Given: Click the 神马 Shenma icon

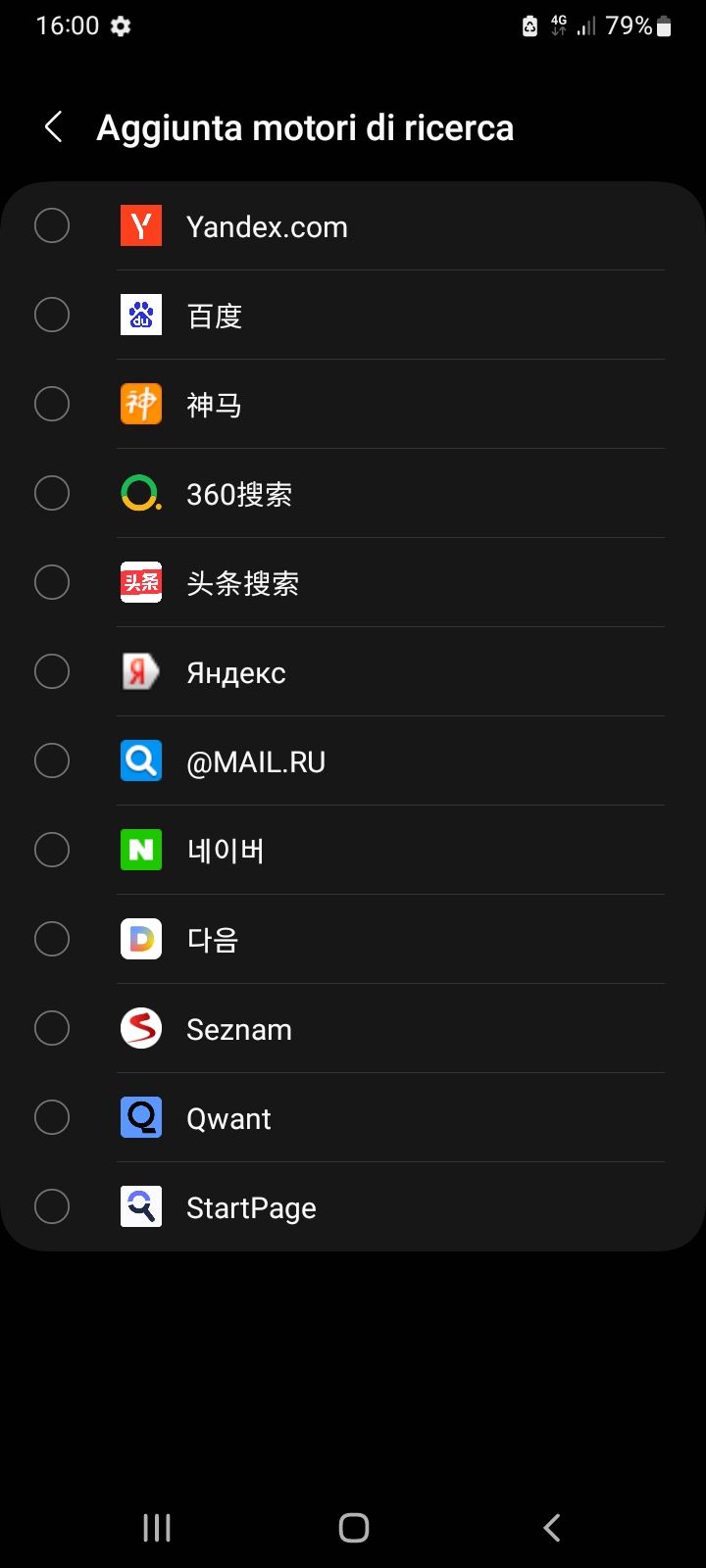Looking at the screenshot, I should pyautogui.click(x=140, y=404).
